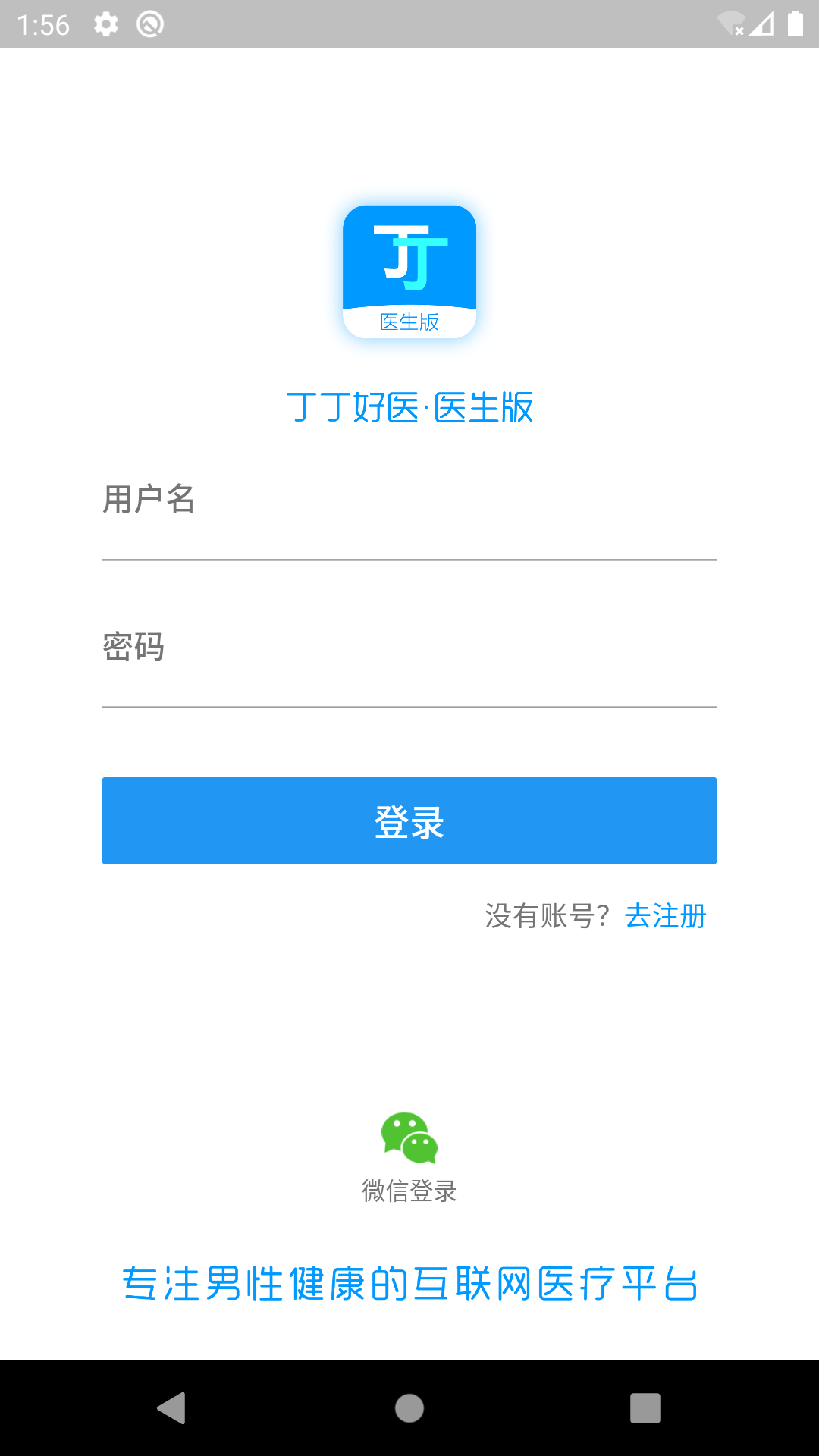Select the 密码 password field
The height and width of the screenshot is (1456, 819).
coord(409,664)
